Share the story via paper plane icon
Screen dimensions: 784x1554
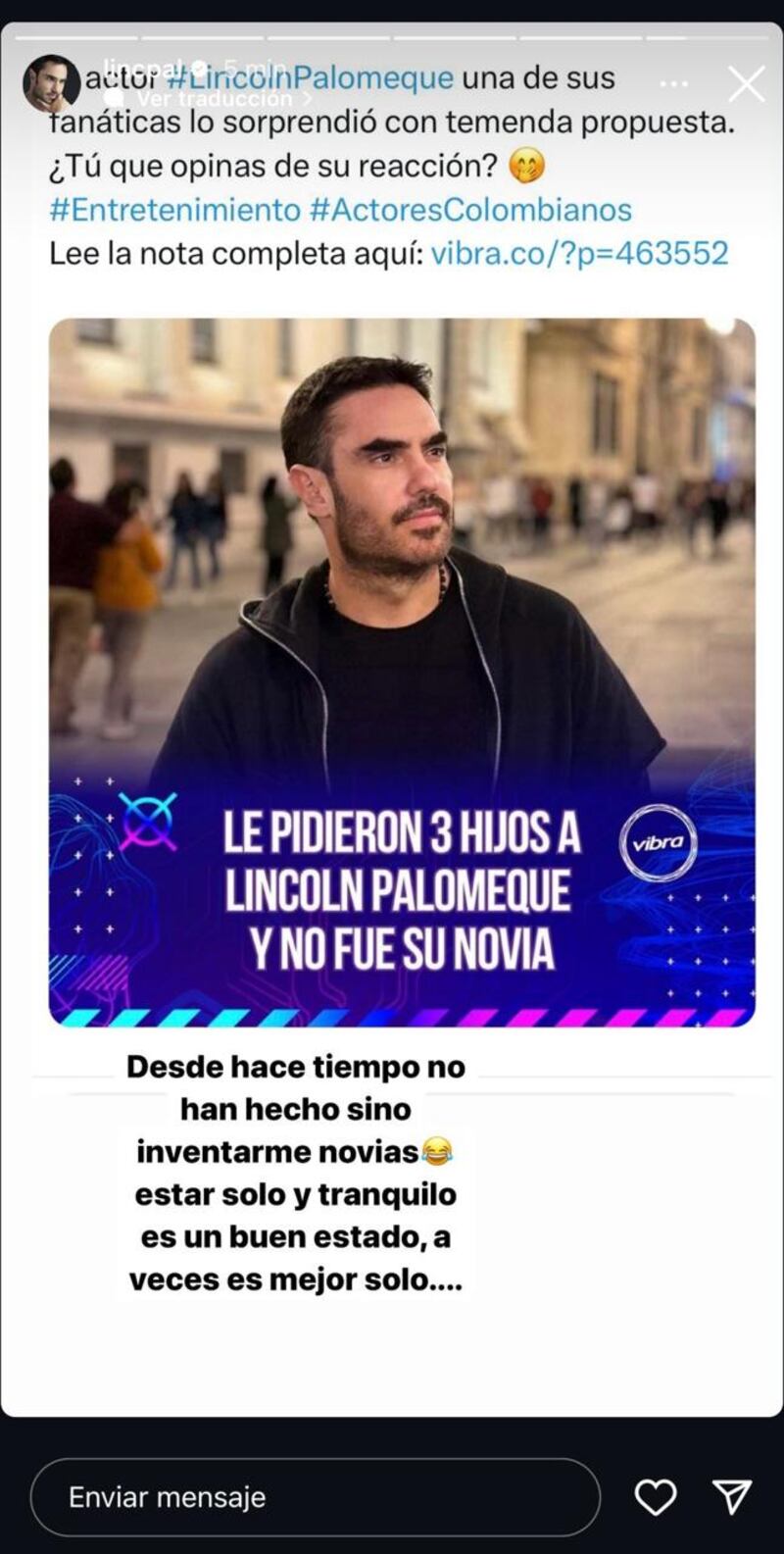point(731,1497)
